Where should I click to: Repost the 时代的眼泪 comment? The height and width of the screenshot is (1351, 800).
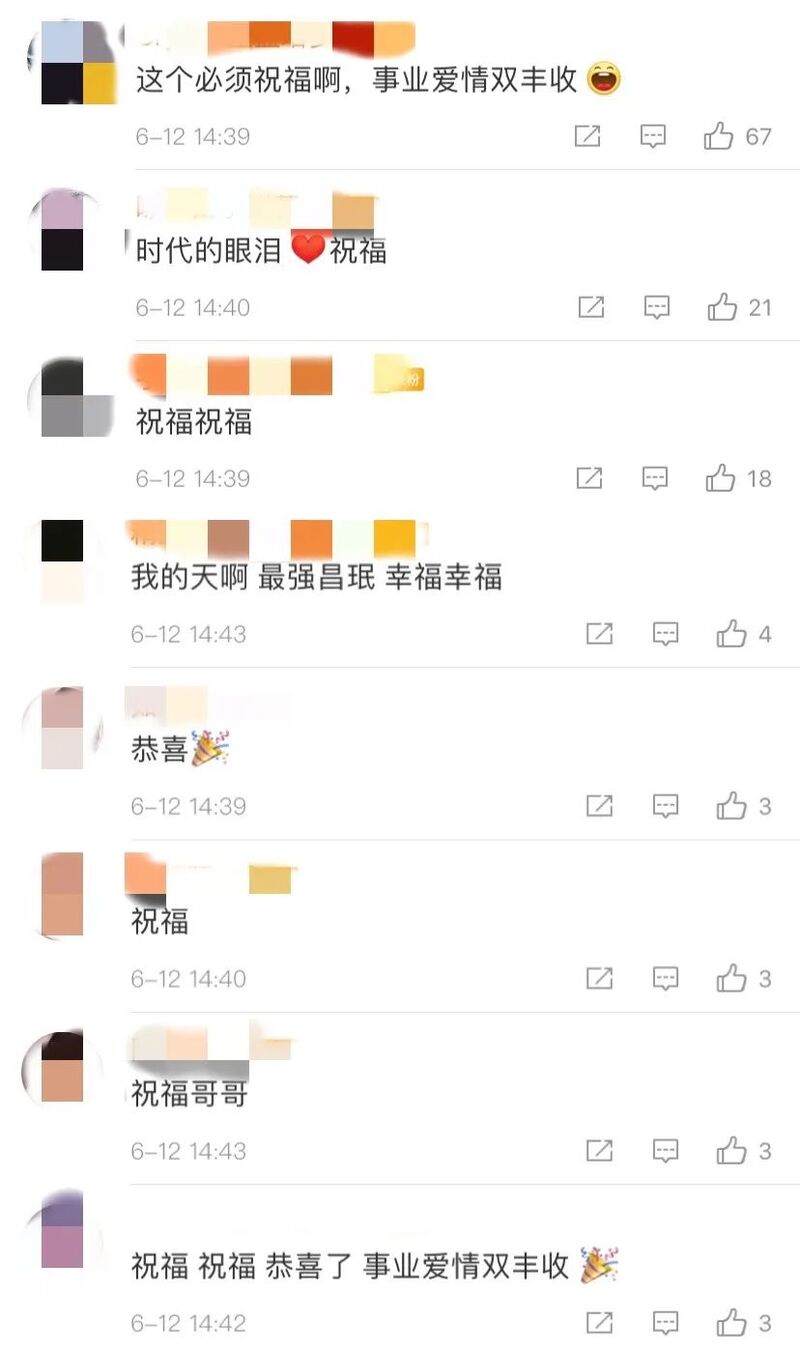[591, 307]
